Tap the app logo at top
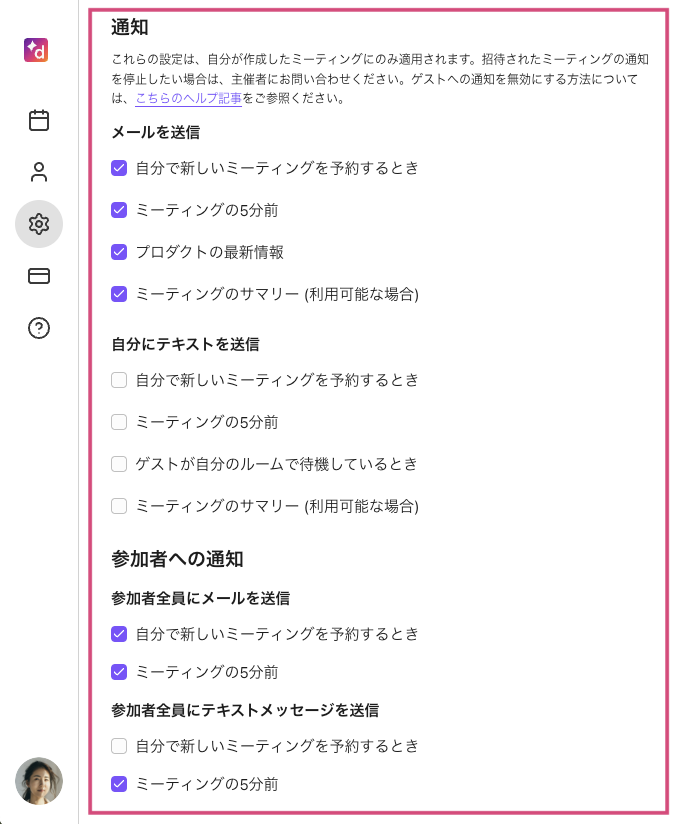The width and height of the screenshot is (691, 824). click(x=36, y=49)
